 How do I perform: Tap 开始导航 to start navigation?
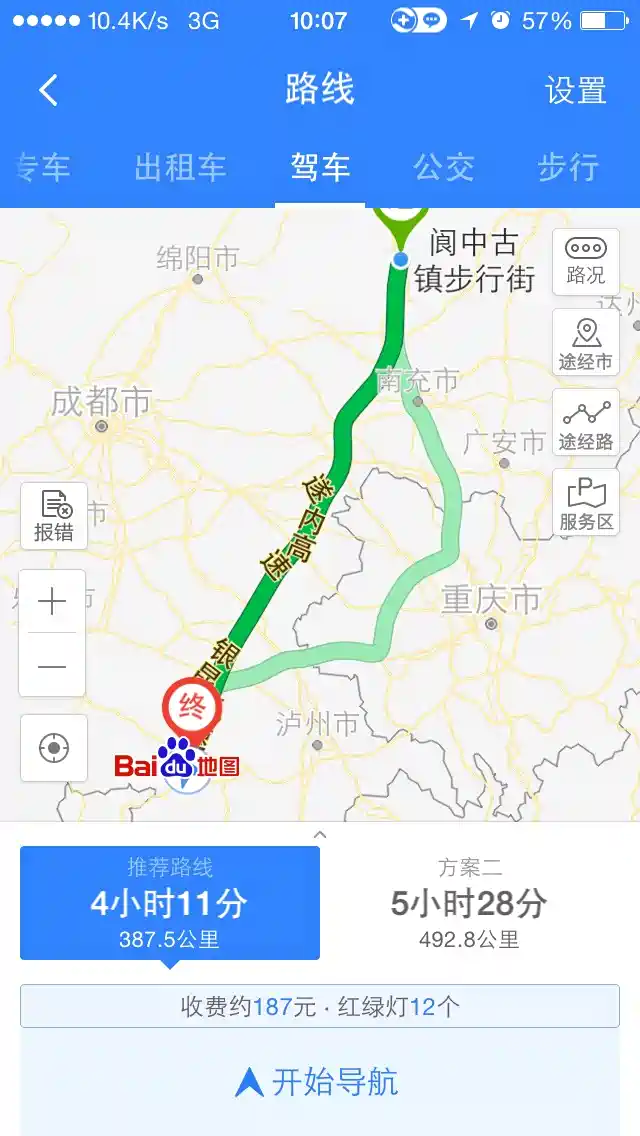(320, 1082)
